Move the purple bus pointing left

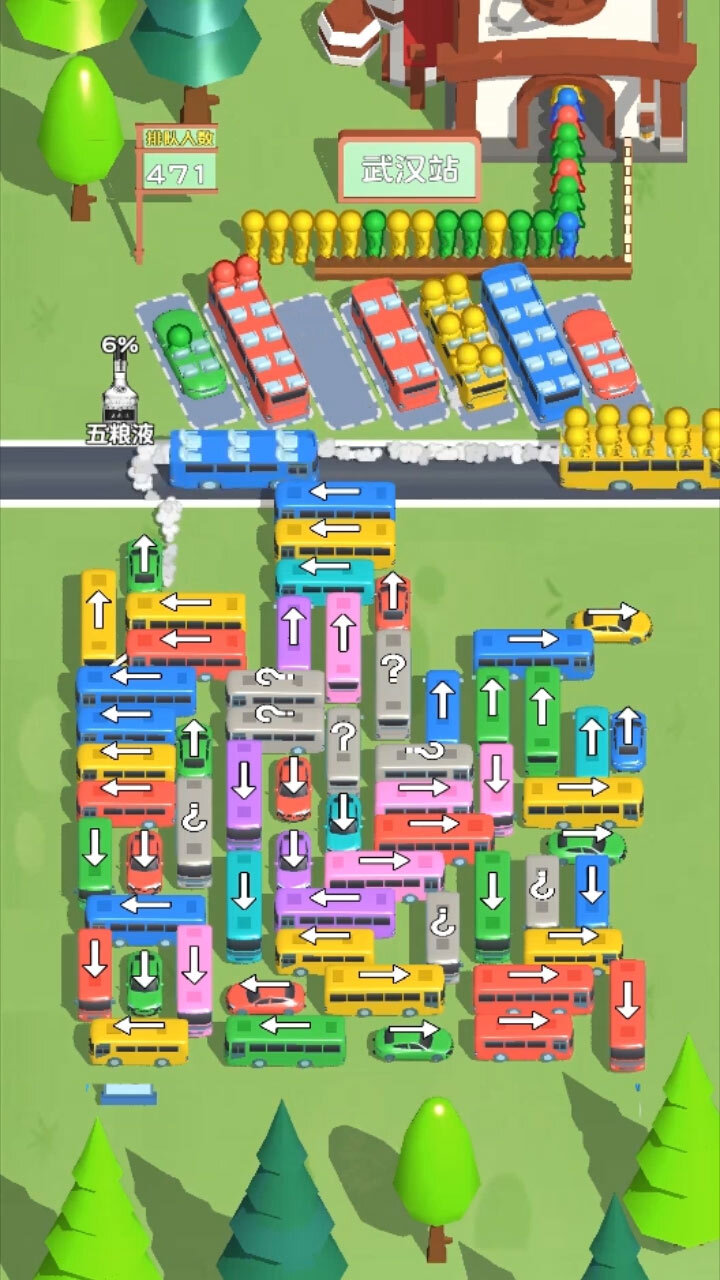tap(334, 909)
